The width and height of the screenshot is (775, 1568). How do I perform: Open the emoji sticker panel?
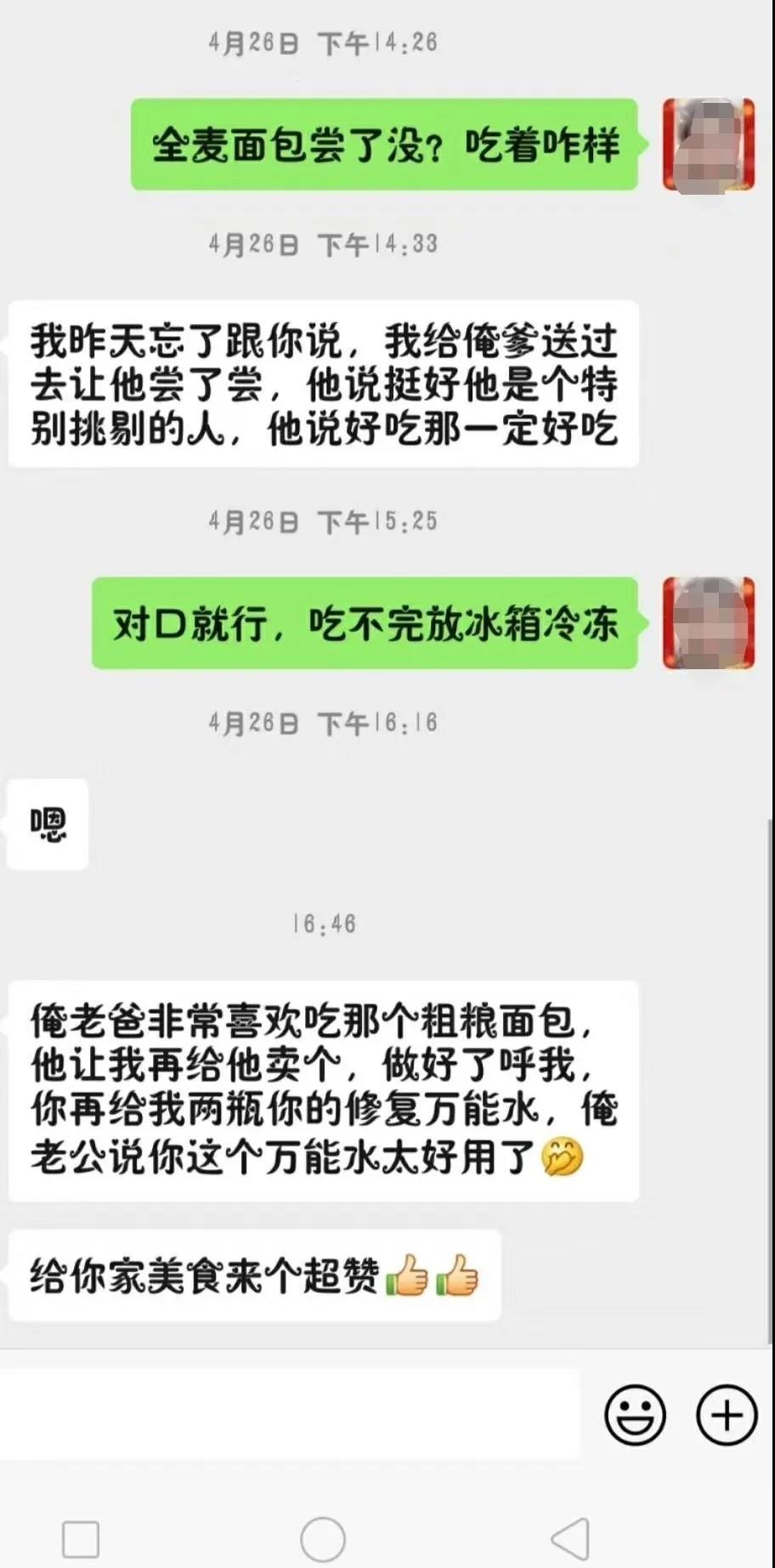pos(634,1415)
